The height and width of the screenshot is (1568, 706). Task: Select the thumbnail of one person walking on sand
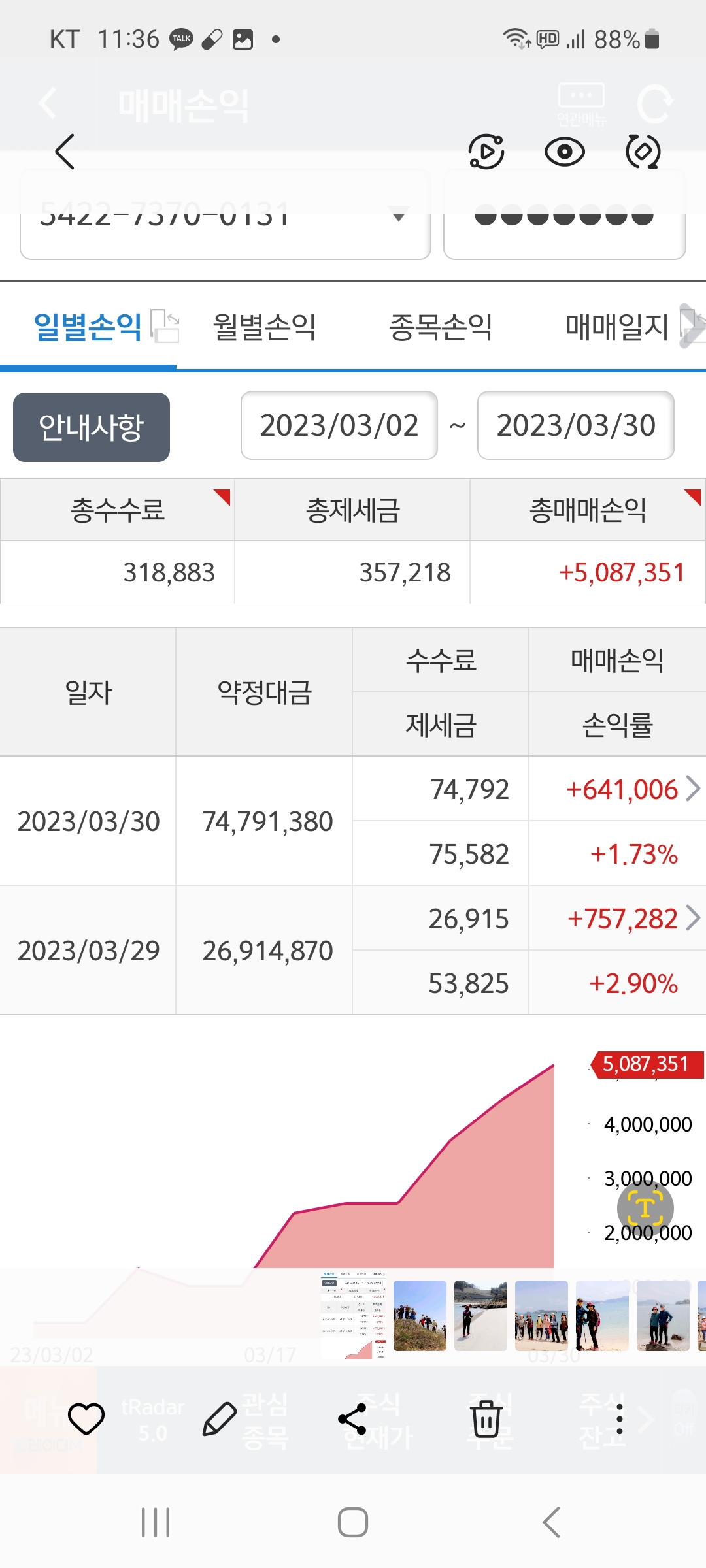pos(480,1315)
